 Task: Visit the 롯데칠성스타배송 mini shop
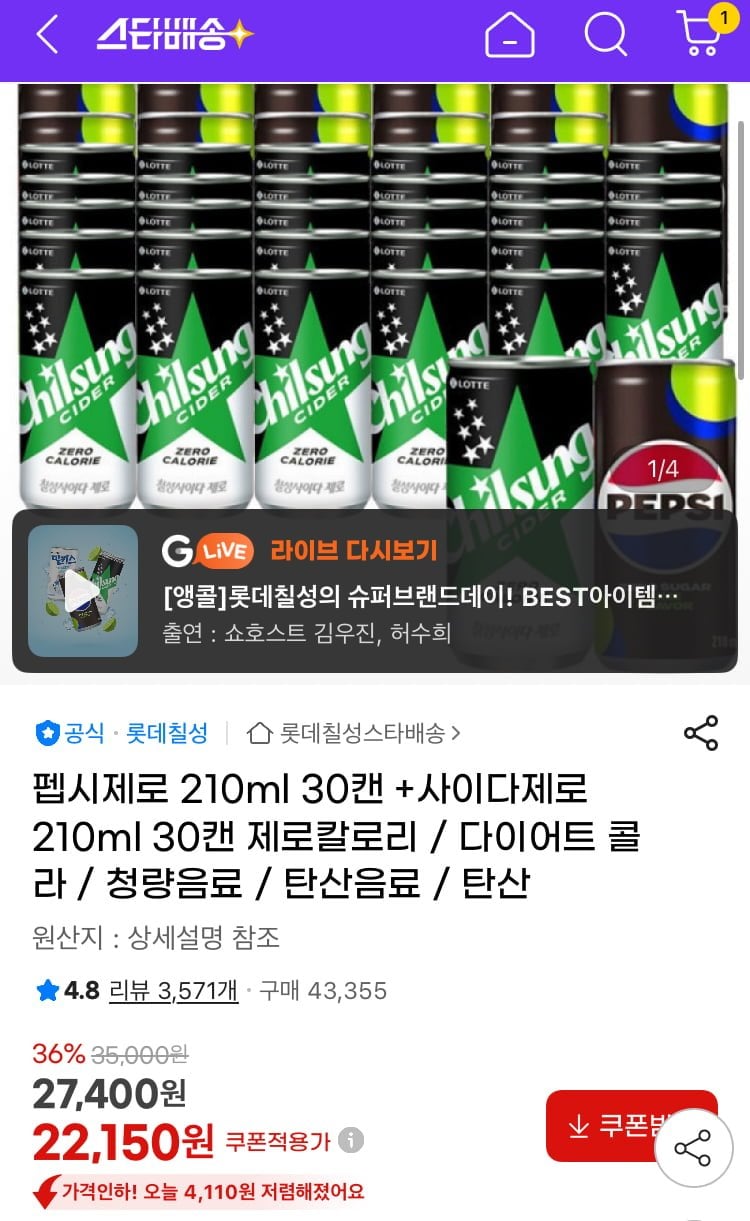click(355, 733)
